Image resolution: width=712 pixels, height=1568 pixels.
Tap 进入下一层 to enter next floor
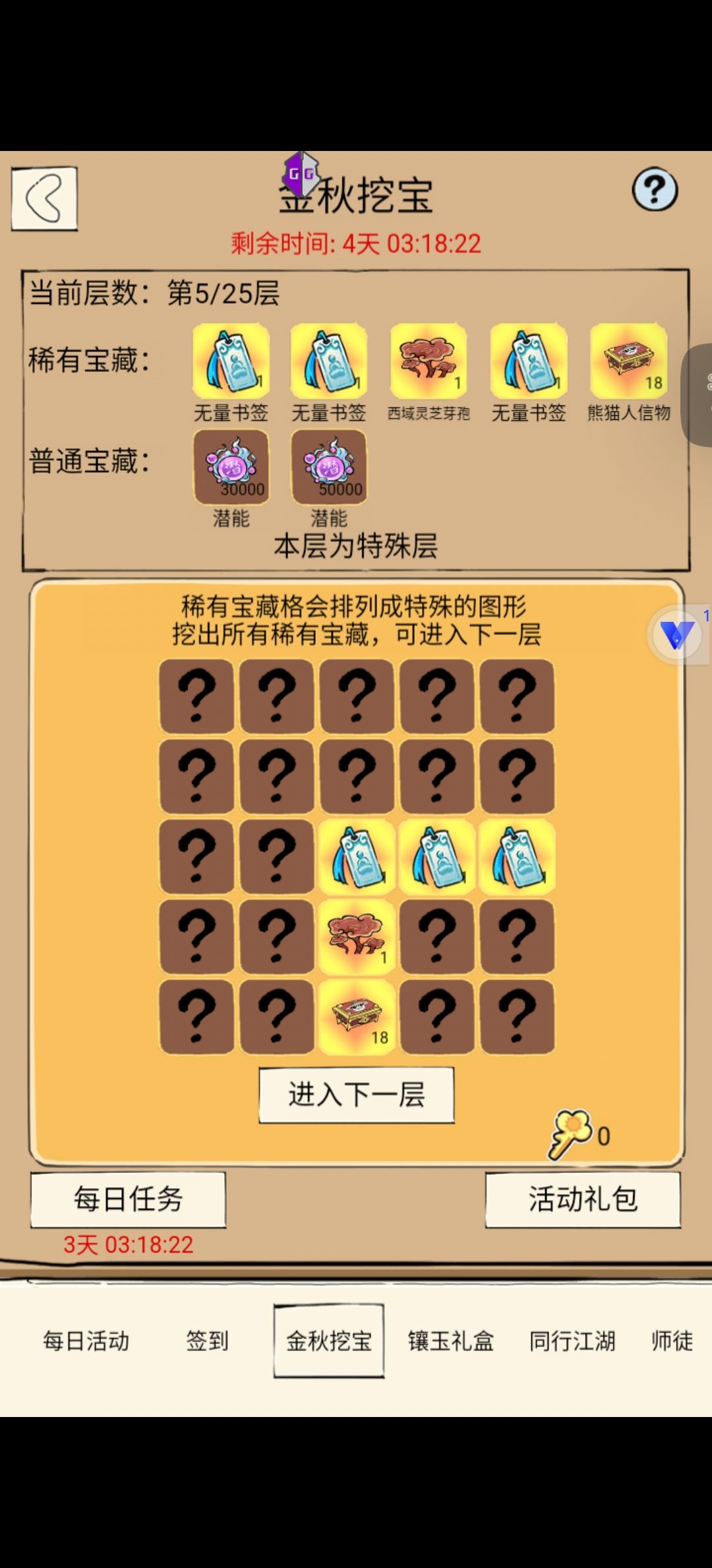click(356, 1095)
